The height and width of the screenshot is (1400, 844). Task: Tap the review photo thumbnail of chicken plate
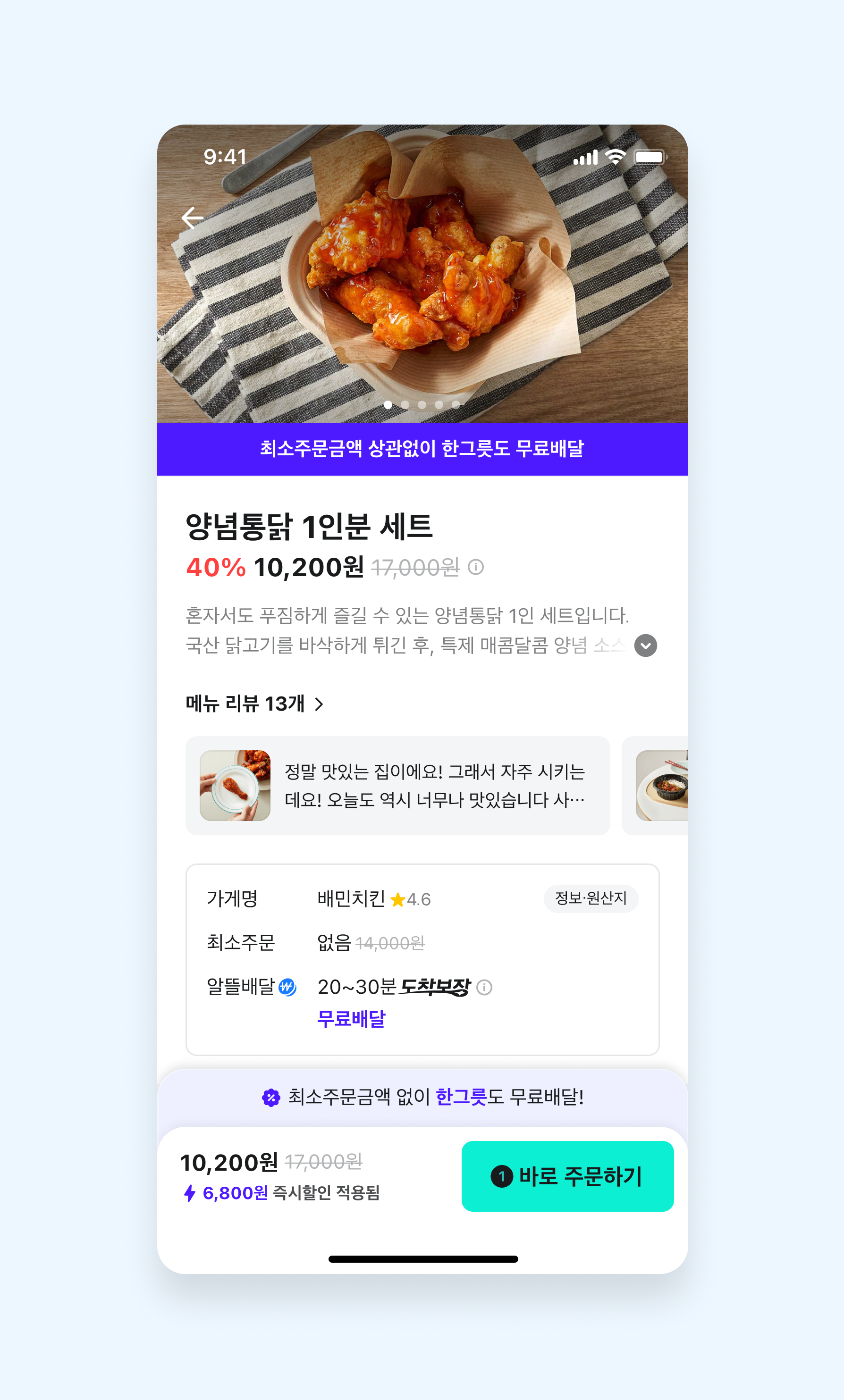236,785
